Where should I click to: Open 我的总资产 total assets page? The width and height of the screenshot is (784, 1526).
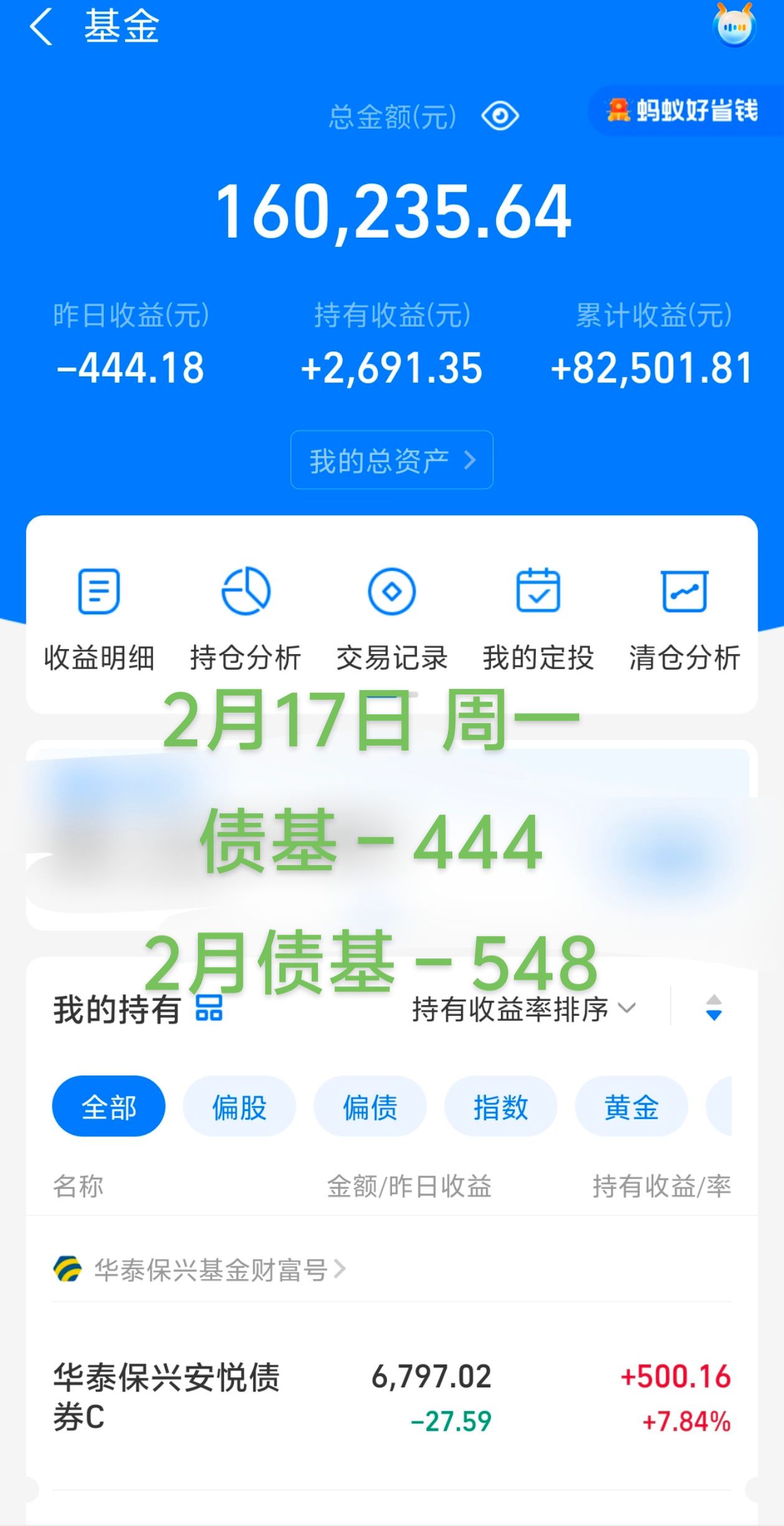tap(392, 459)
